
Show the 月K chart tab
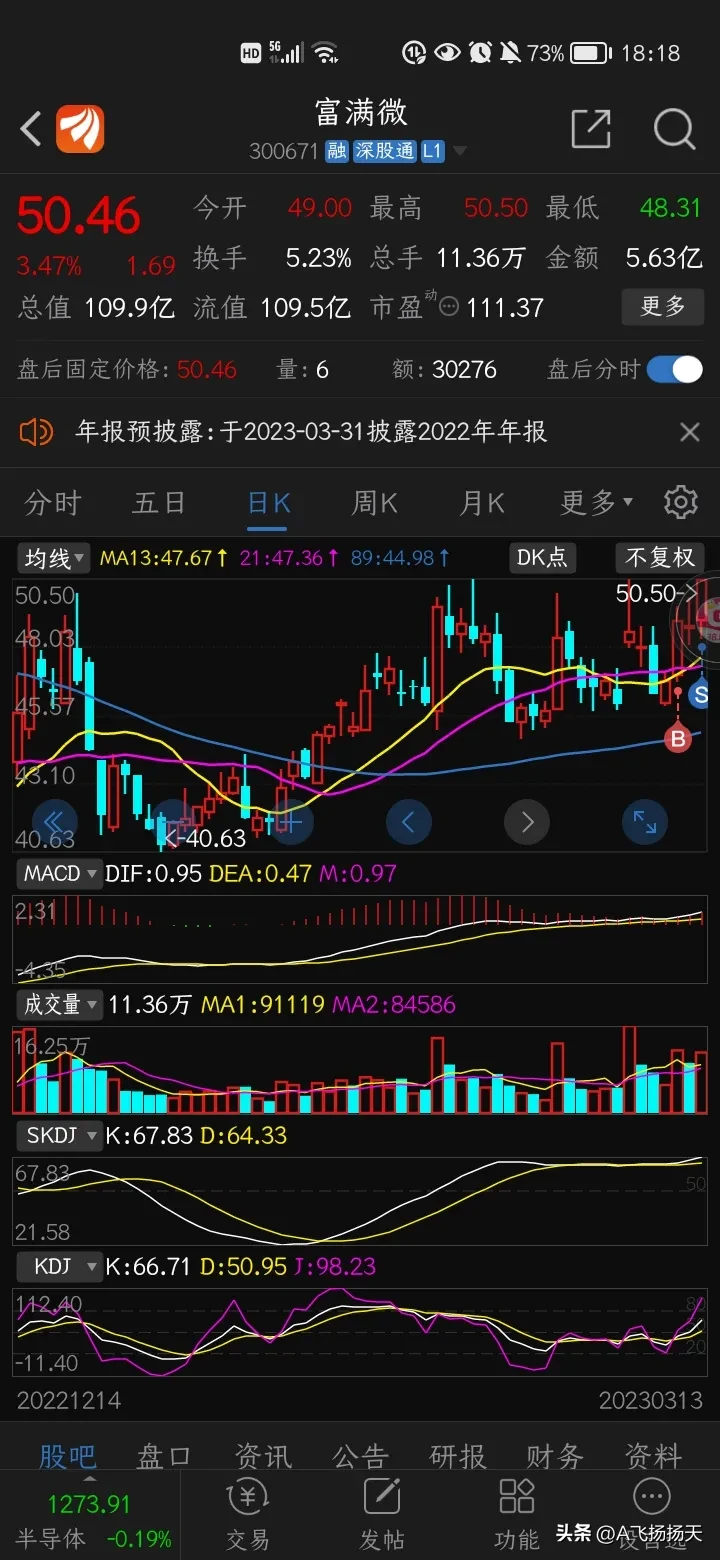click(482, 502)
